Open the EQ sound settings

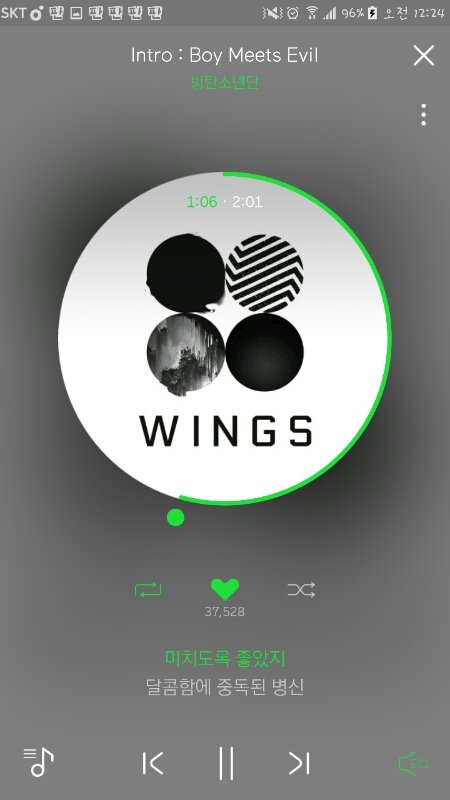click(x=413, y=764)
